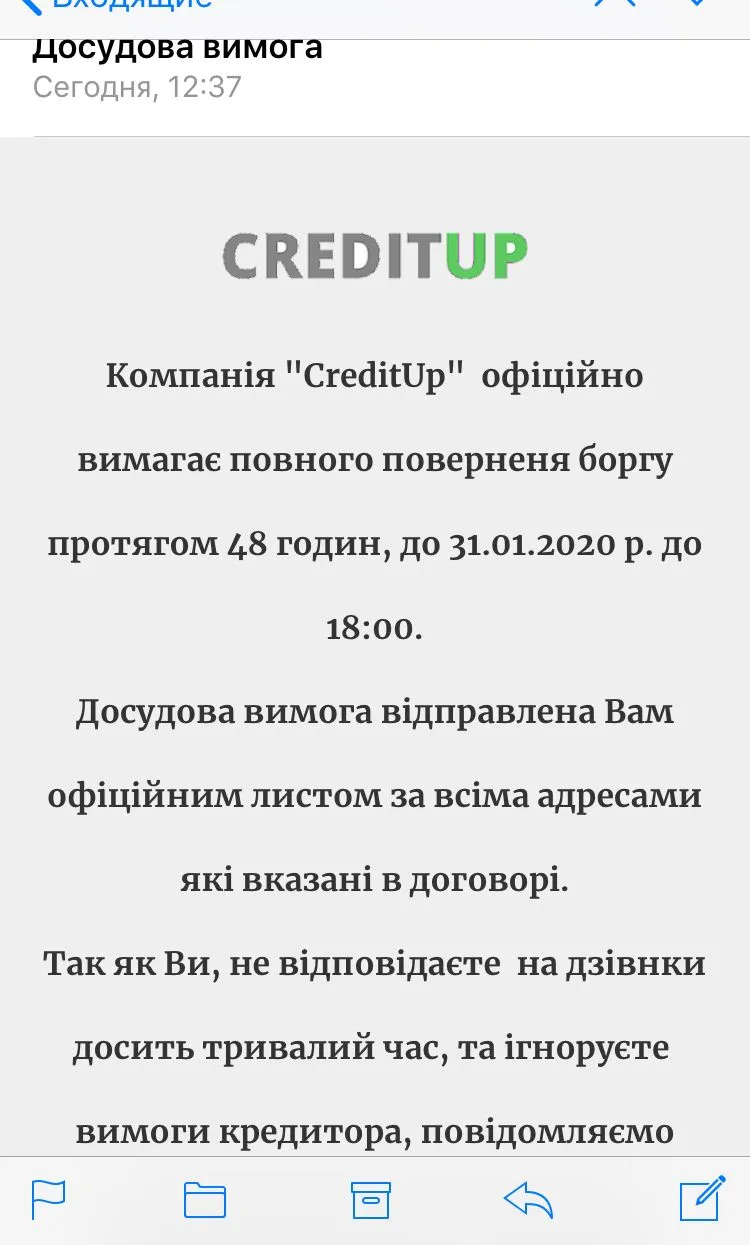Show the next message with the down arrow

click(x=697, y=5)
